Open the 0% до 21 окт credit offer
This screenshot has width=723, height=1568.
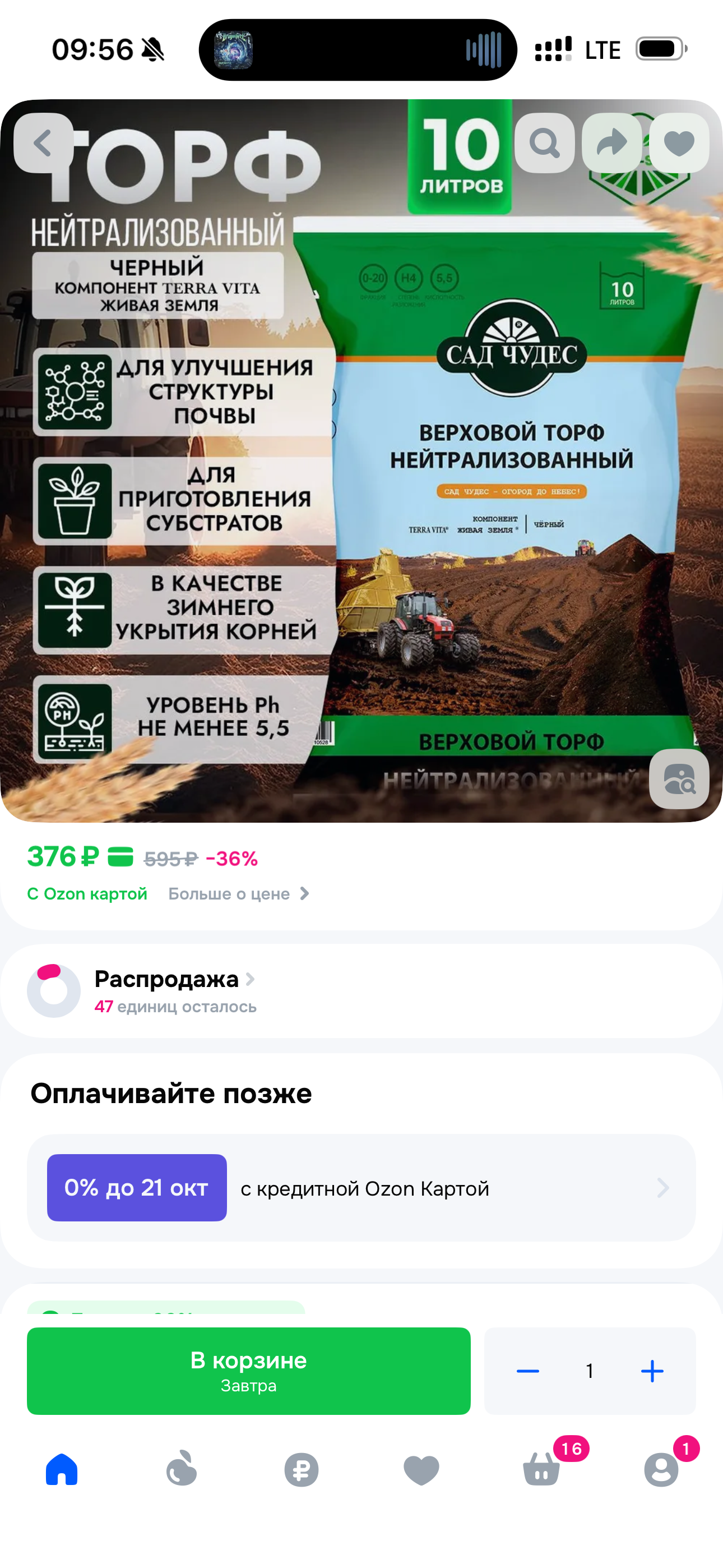361,1188
